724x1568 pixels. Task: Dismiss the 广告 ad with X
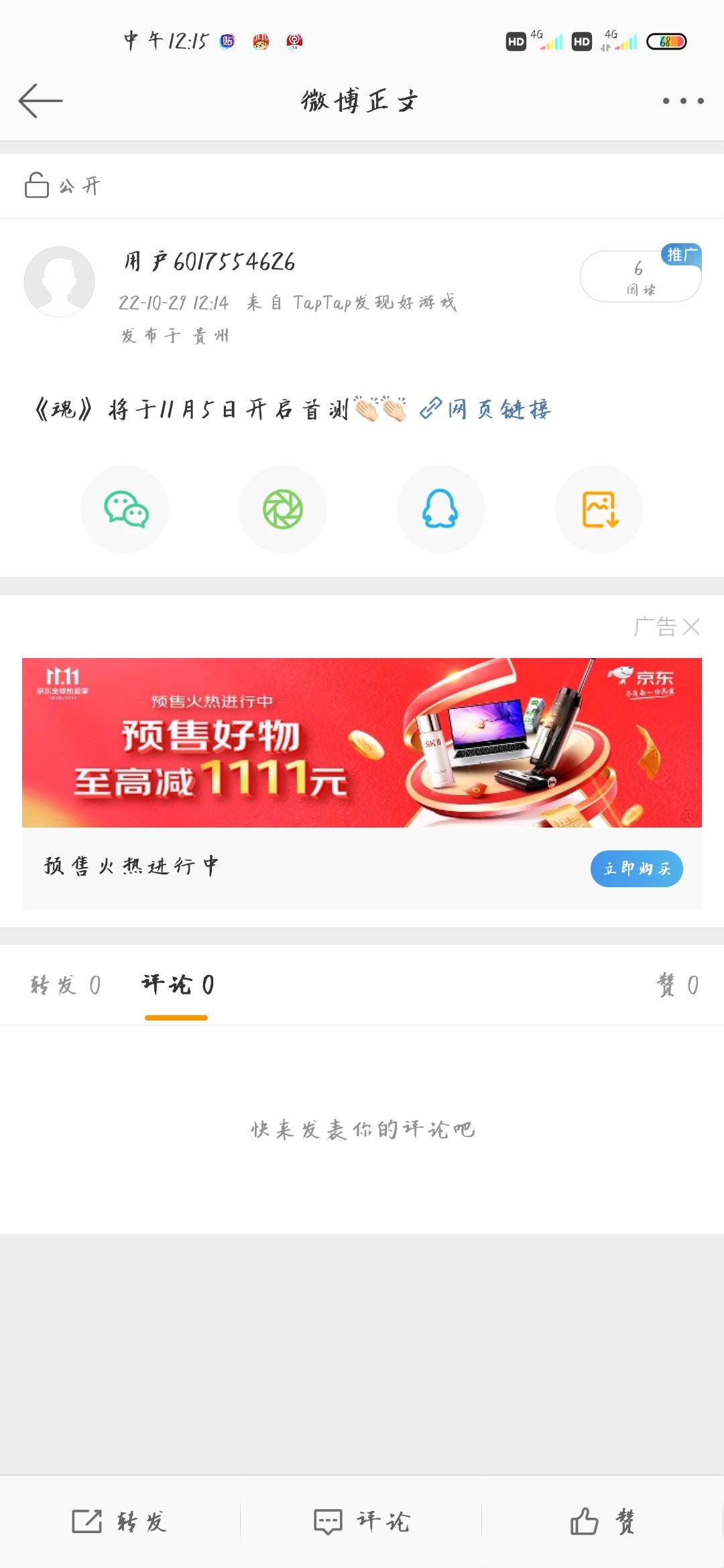click(691, 627)
